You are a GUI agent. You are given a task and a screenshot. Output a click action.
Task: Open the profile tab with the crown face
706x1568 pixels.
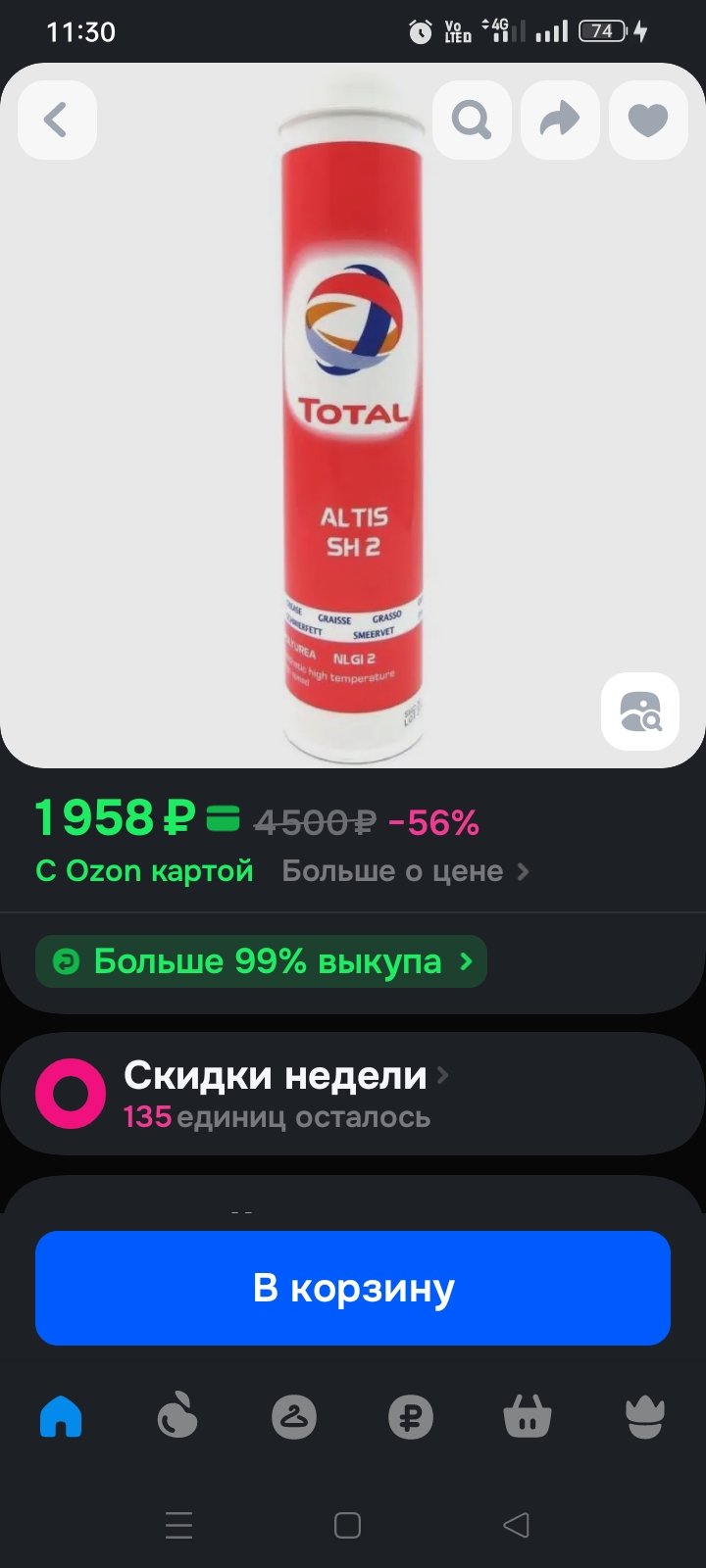click(x=645, y=1417)
